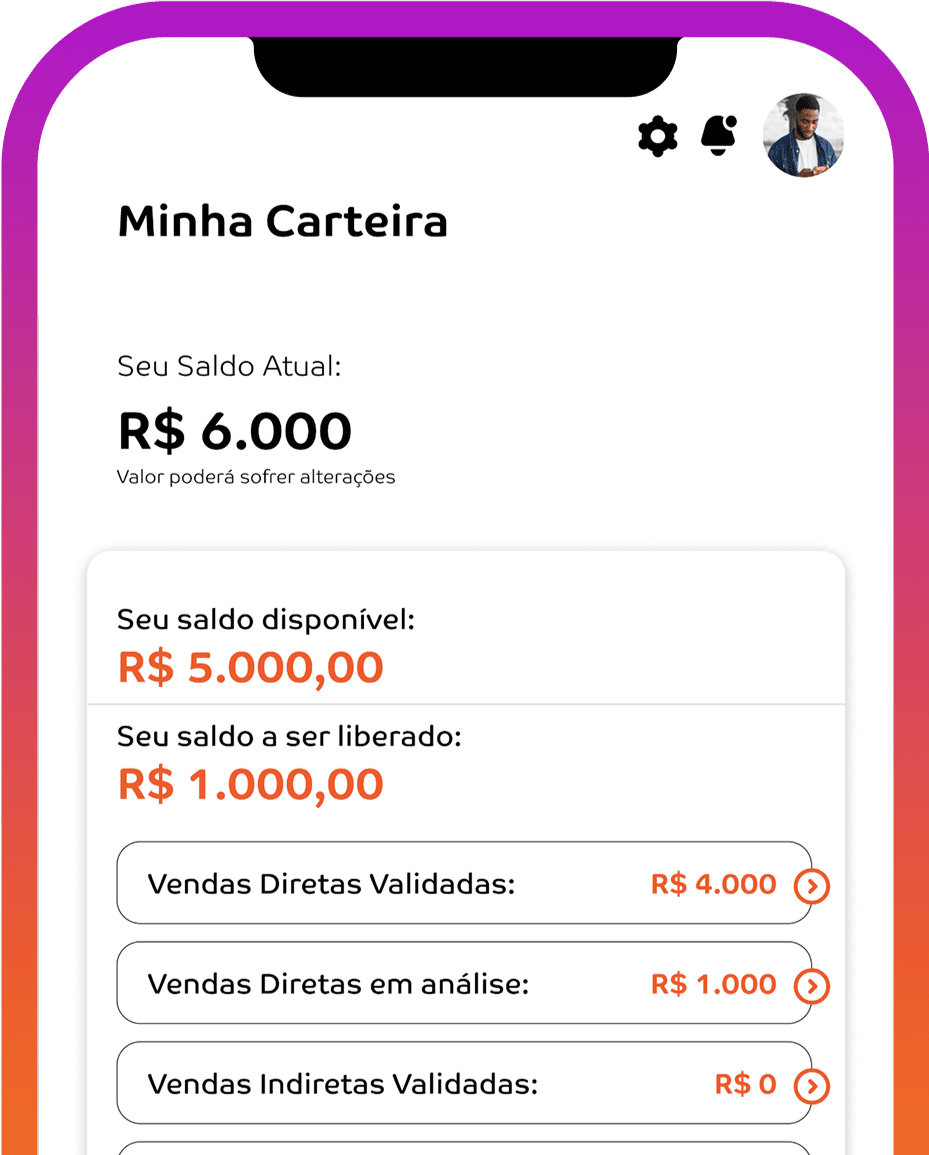Click the R$ 4.000 validated sales amount
This screenshot has width=929, height=1155.
coord(712,884)
